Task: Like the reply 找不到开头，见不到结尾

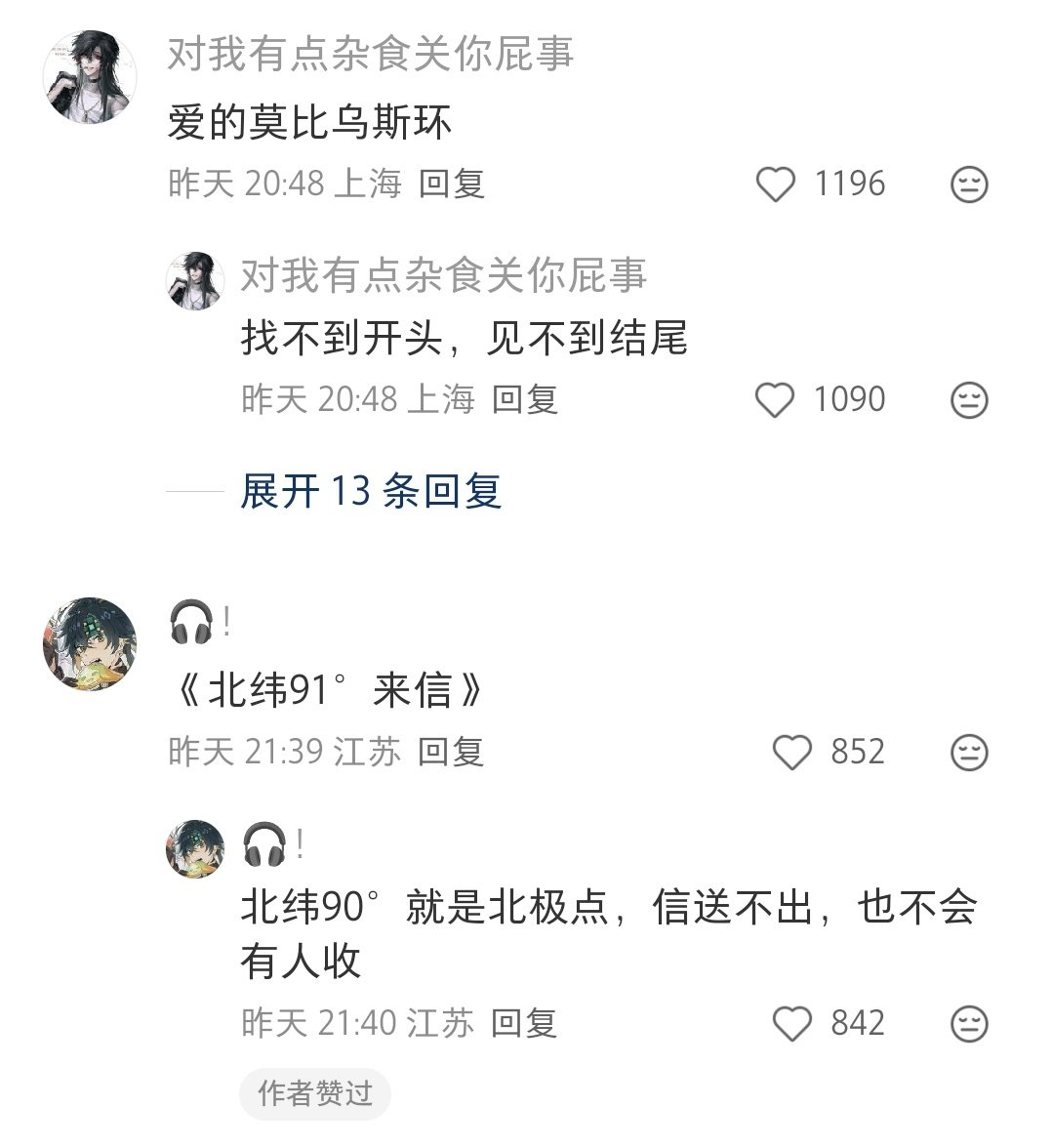Action: [777, 400]
